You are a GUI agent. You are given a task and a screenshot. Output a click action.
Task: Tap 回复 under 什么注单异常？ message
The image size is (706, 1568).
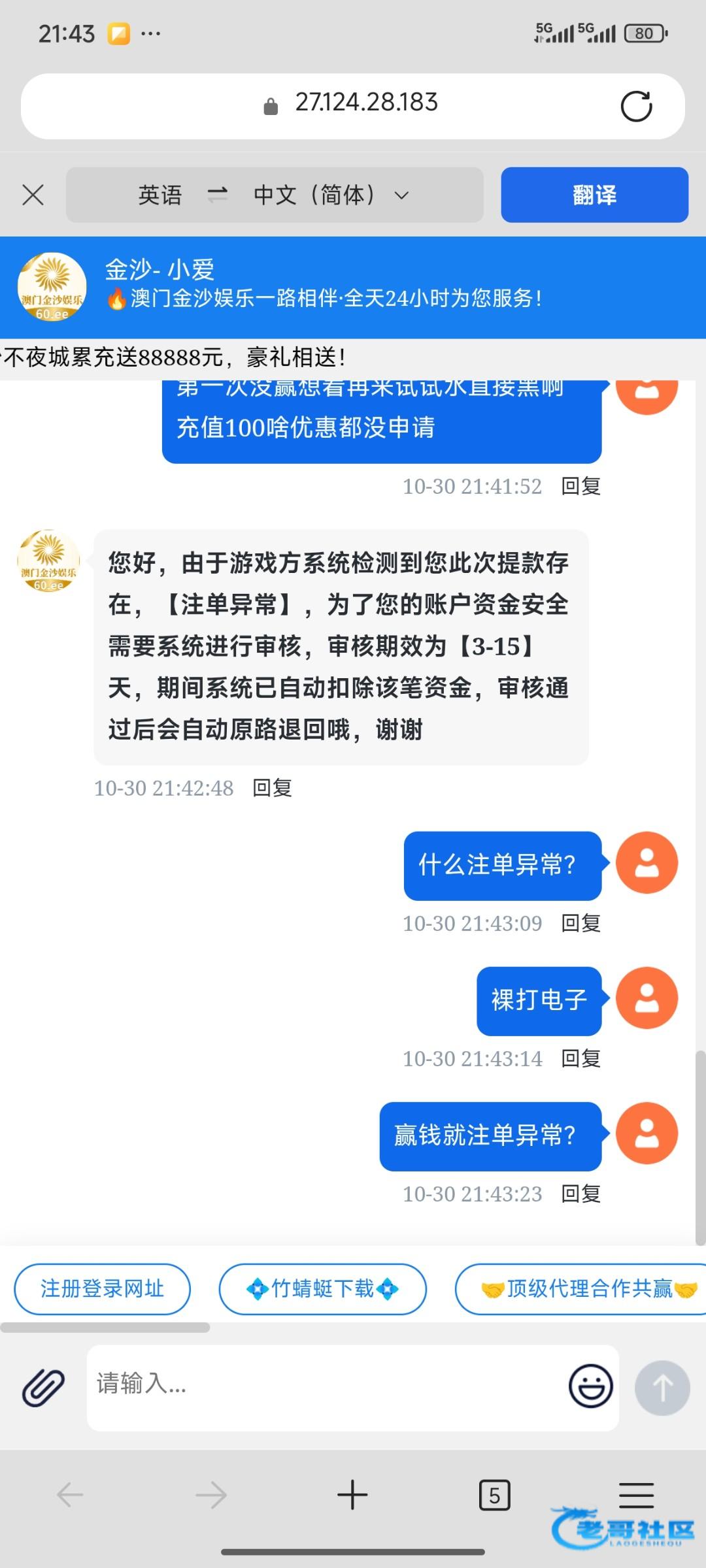coord(581,923)
